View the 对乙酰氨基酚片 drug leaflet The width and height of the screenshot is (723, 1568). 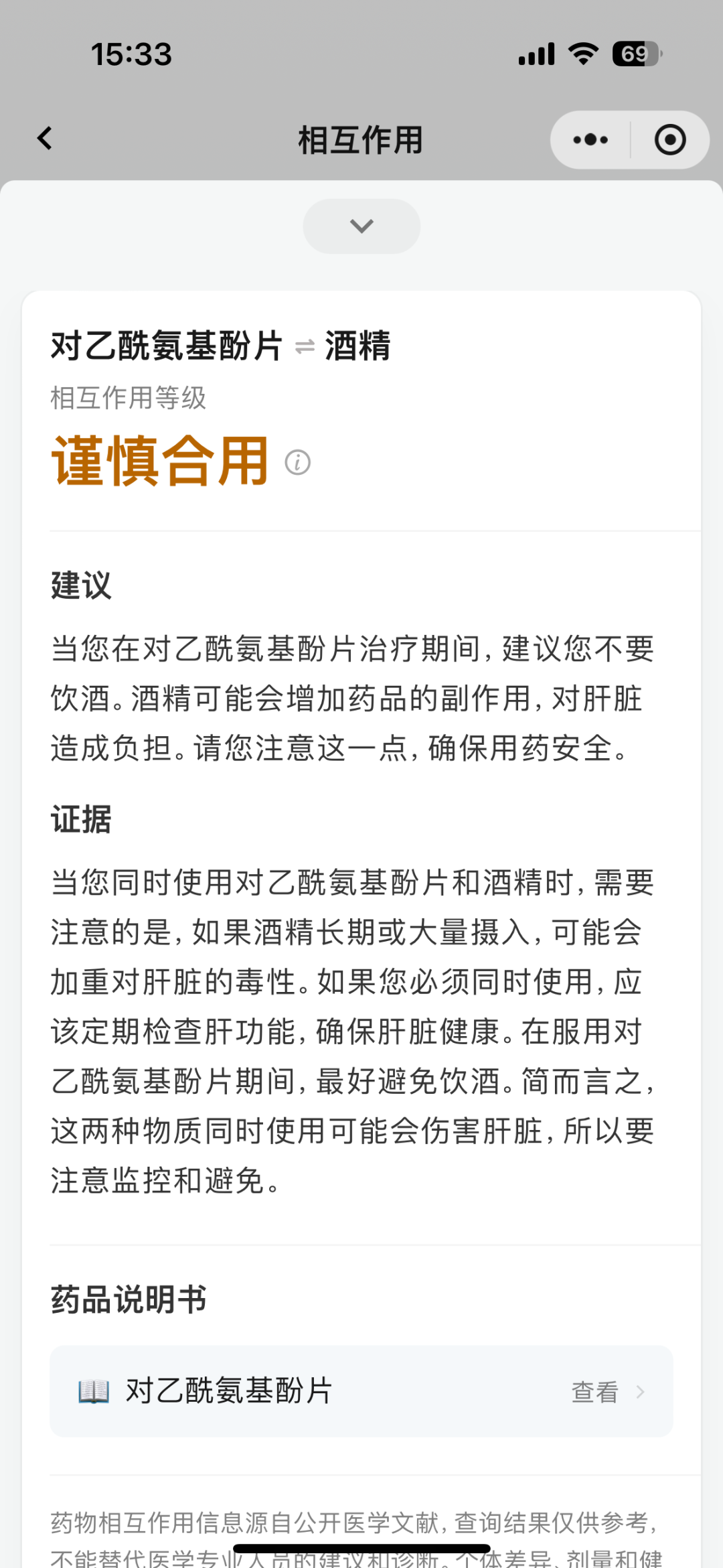pyautogui.click(x=361, y=1391)
